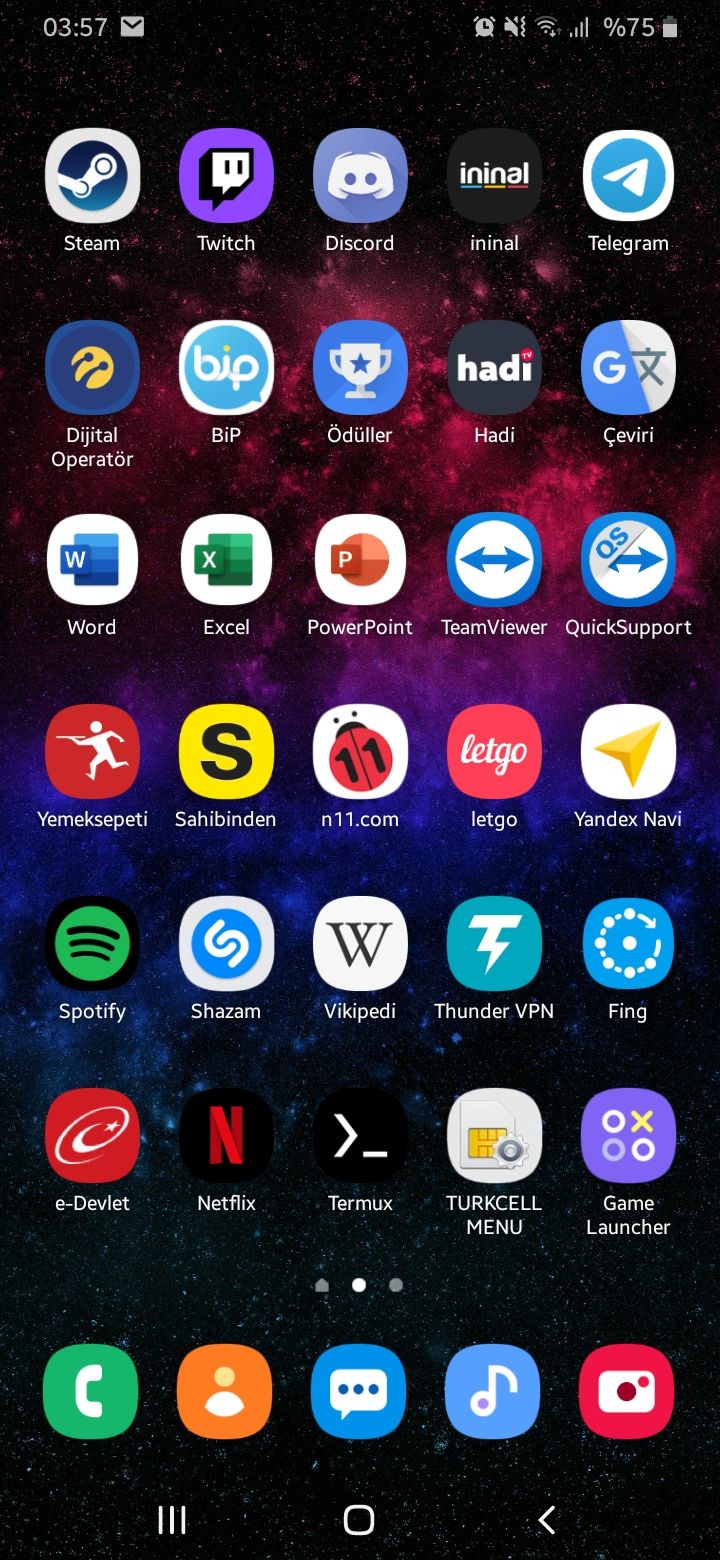
Task: Launch Twitch
Action: point(226,176)
